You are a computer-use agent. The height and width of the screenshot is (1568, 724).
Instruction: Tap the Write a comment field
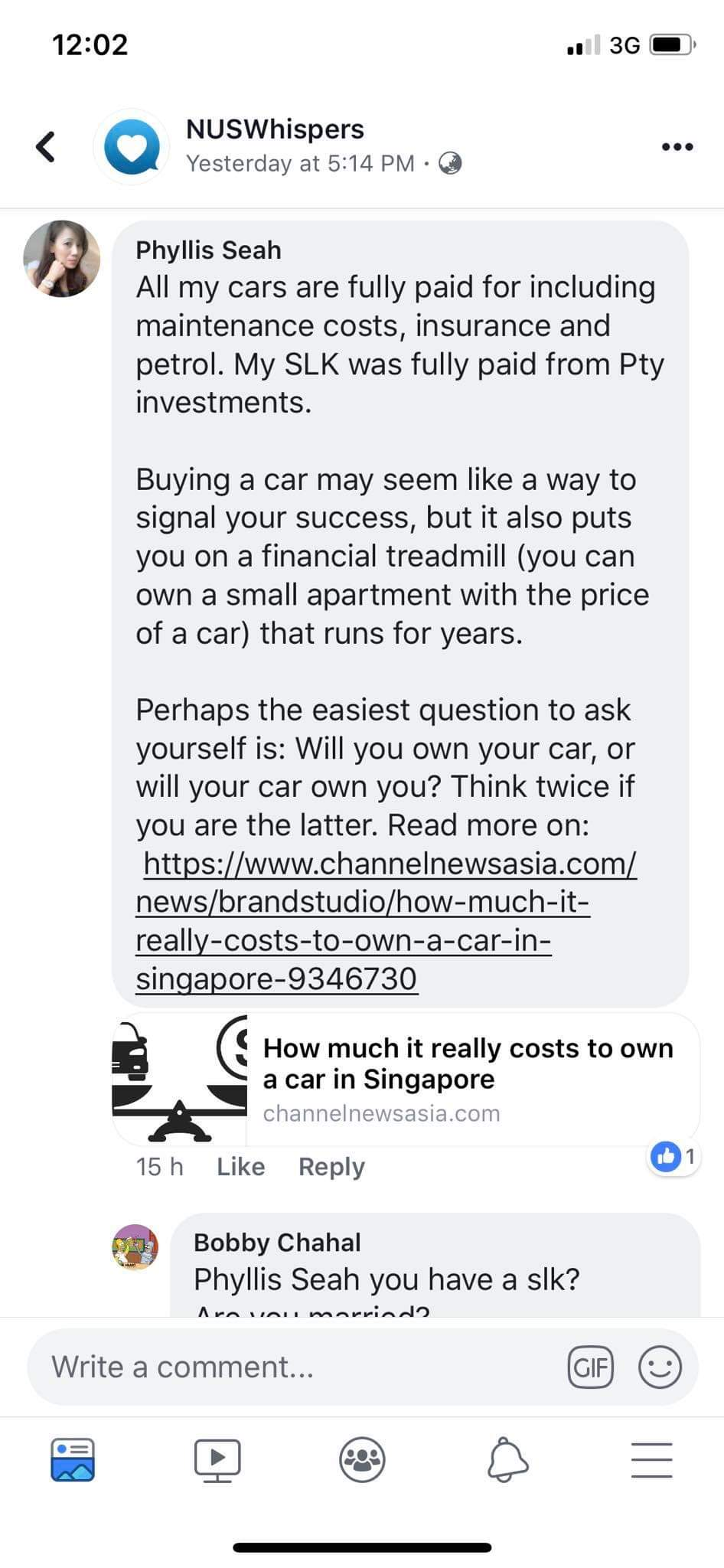click(291, 1367)
